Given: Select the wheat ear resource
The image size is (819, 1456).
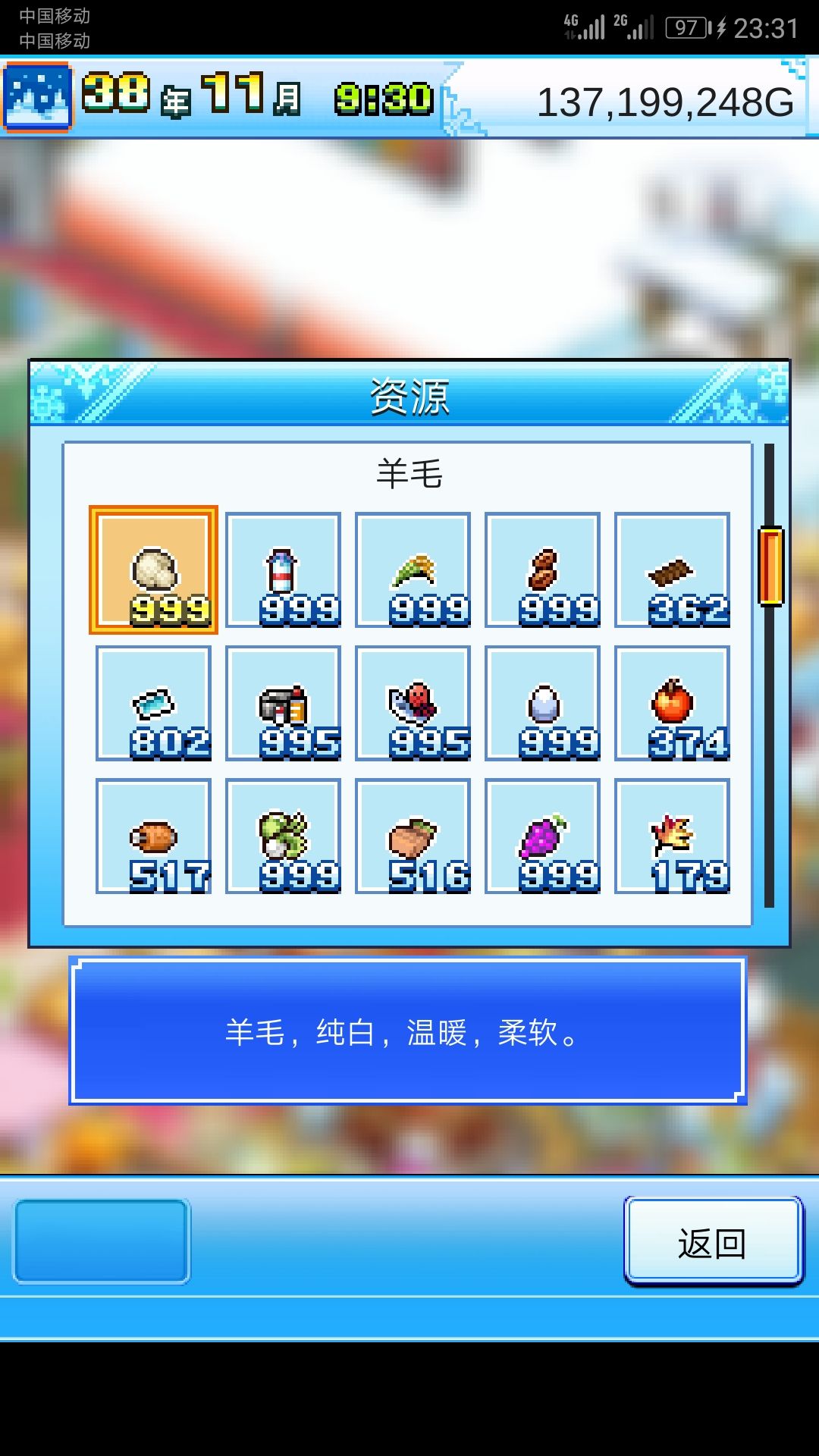Looking at the screenshot, I should [x=412, y=569].
